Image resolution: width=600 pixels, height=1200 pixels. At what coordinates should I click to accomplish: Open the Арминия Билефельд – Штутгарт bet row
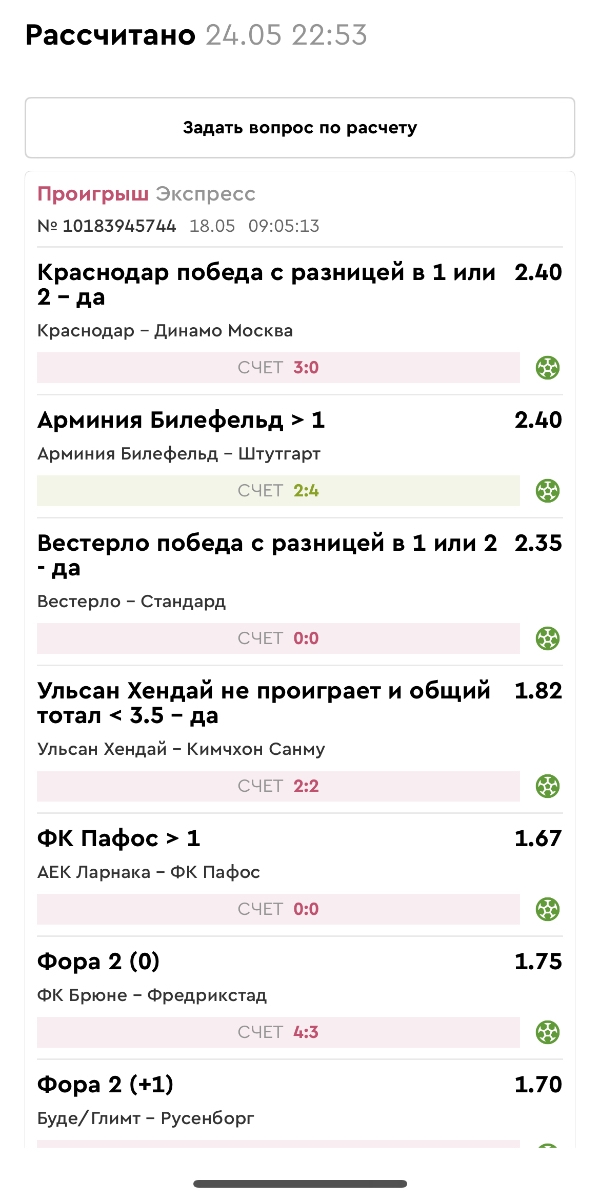click(278, 453)
